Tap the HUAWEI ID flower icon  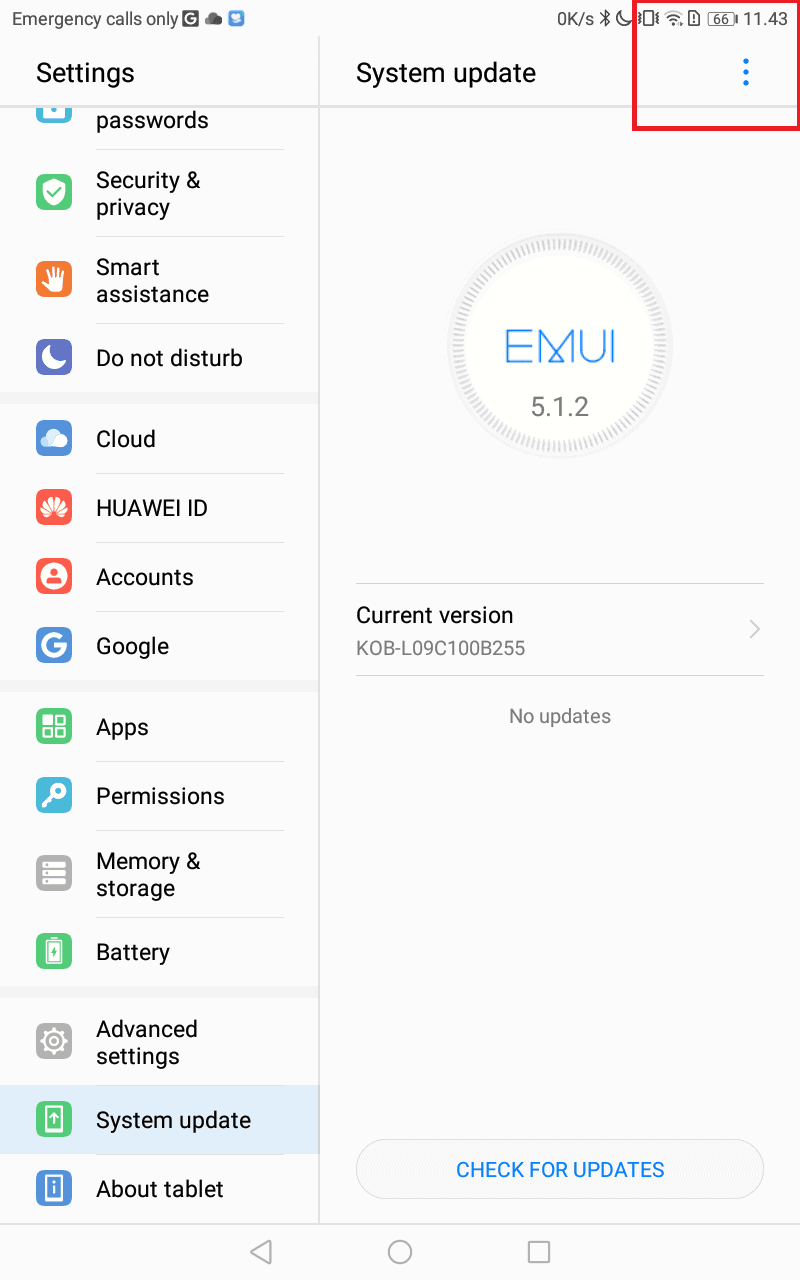pyautogui.click(x=53, y=507)
